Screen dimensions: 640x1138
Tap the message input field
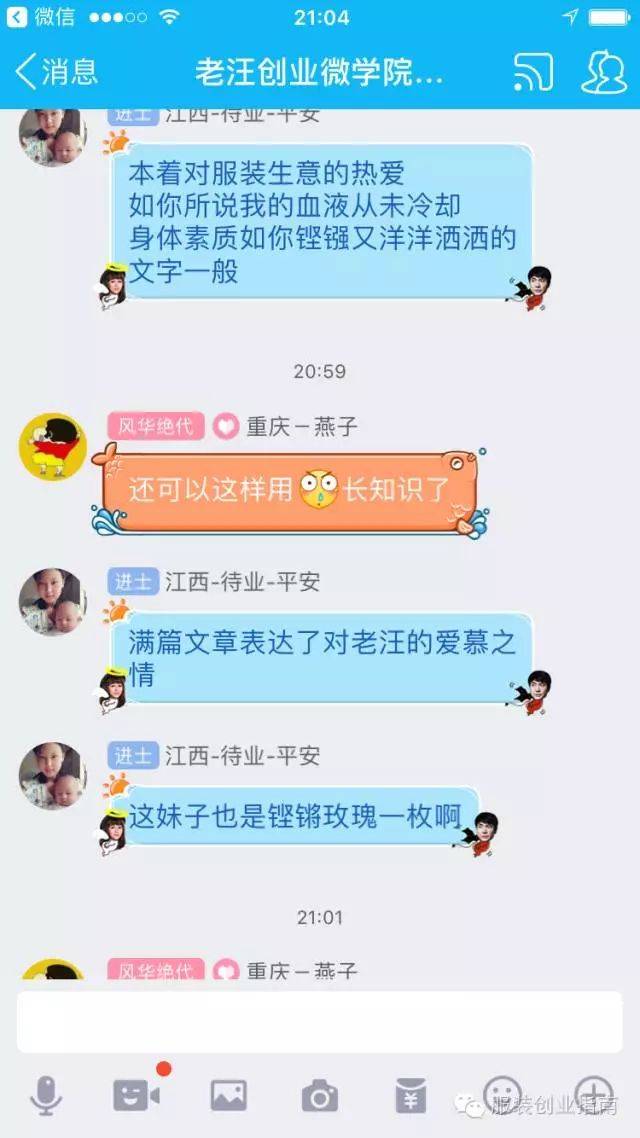point(319,1021)
